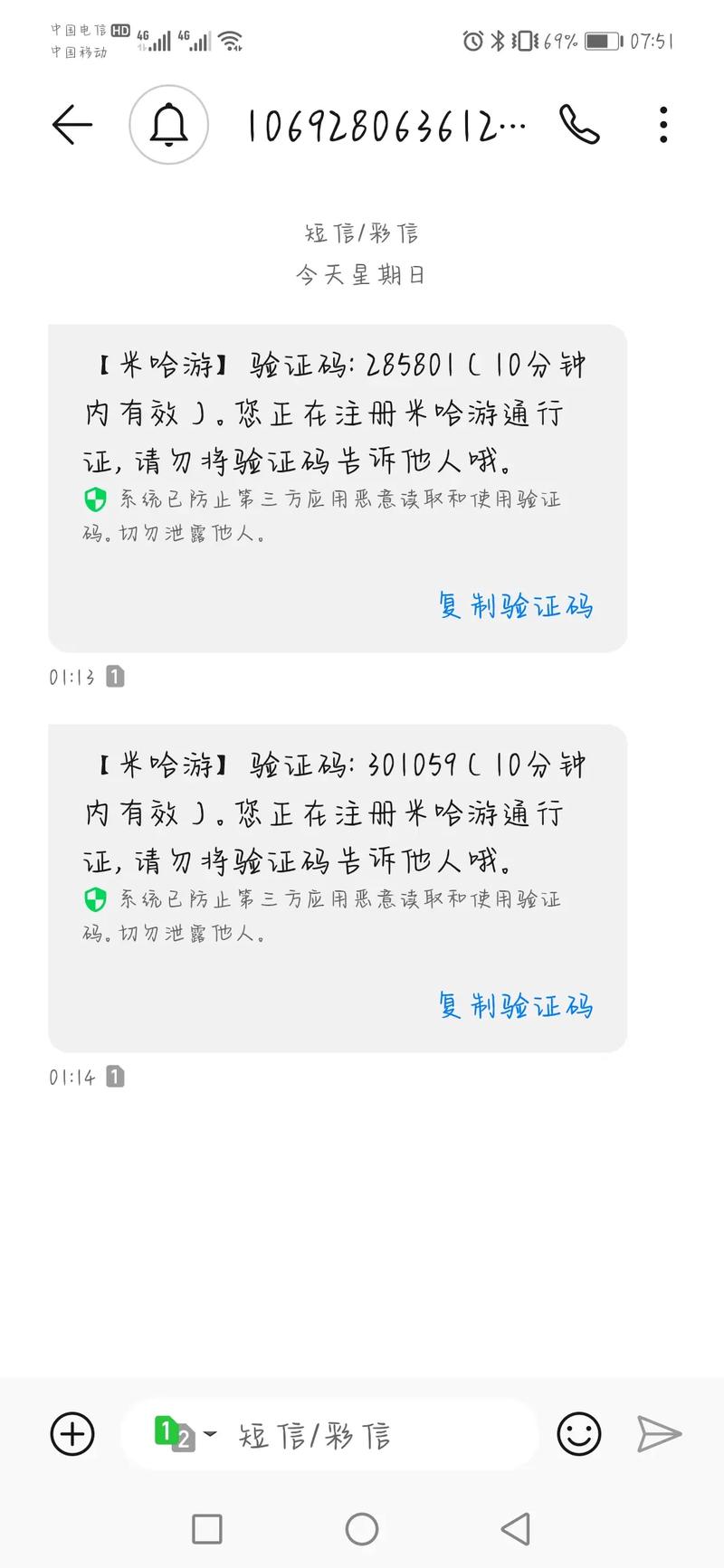This screenshot has width=724, height=1568.
Task: Tap the triangle back navigation button
Action: point(516,1529)
